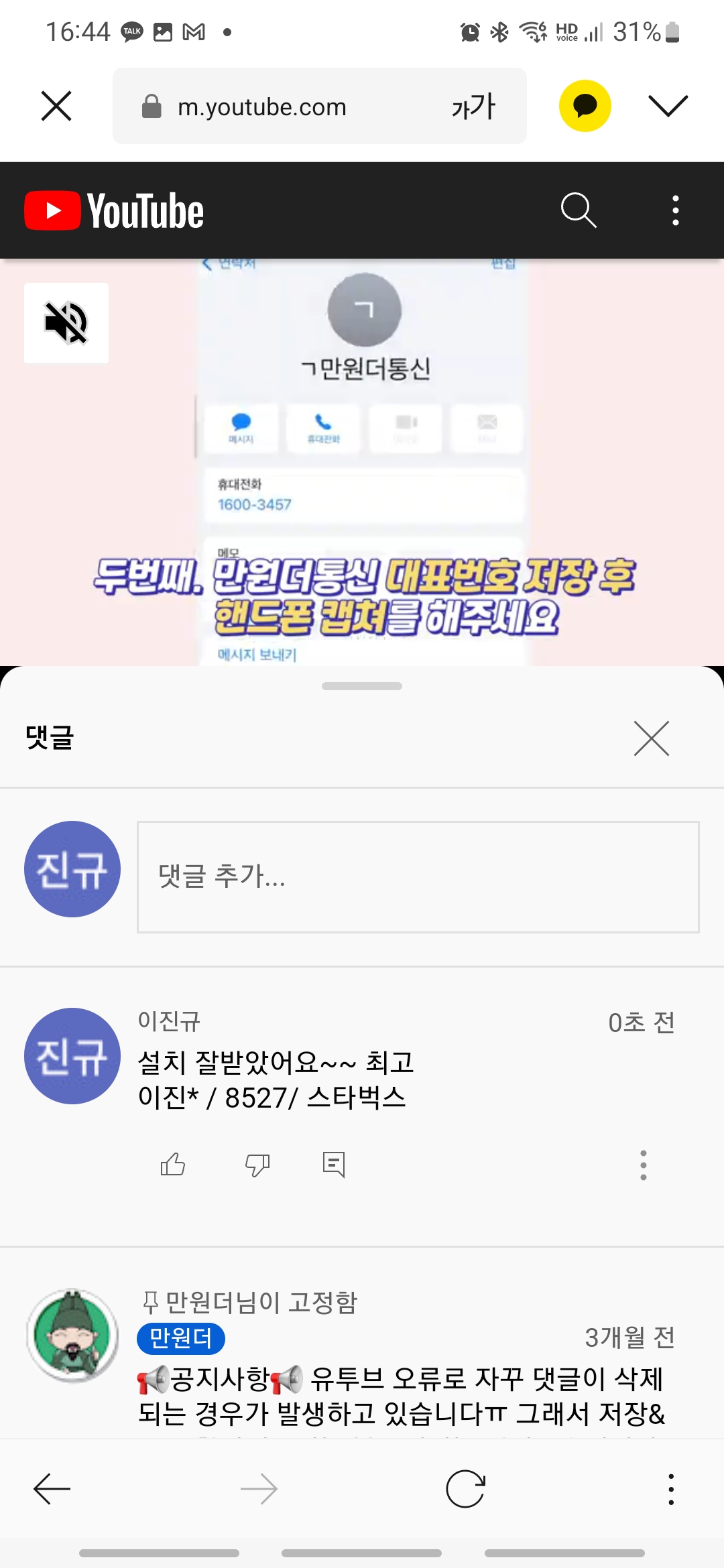Unmute the video

pos(66,323)
